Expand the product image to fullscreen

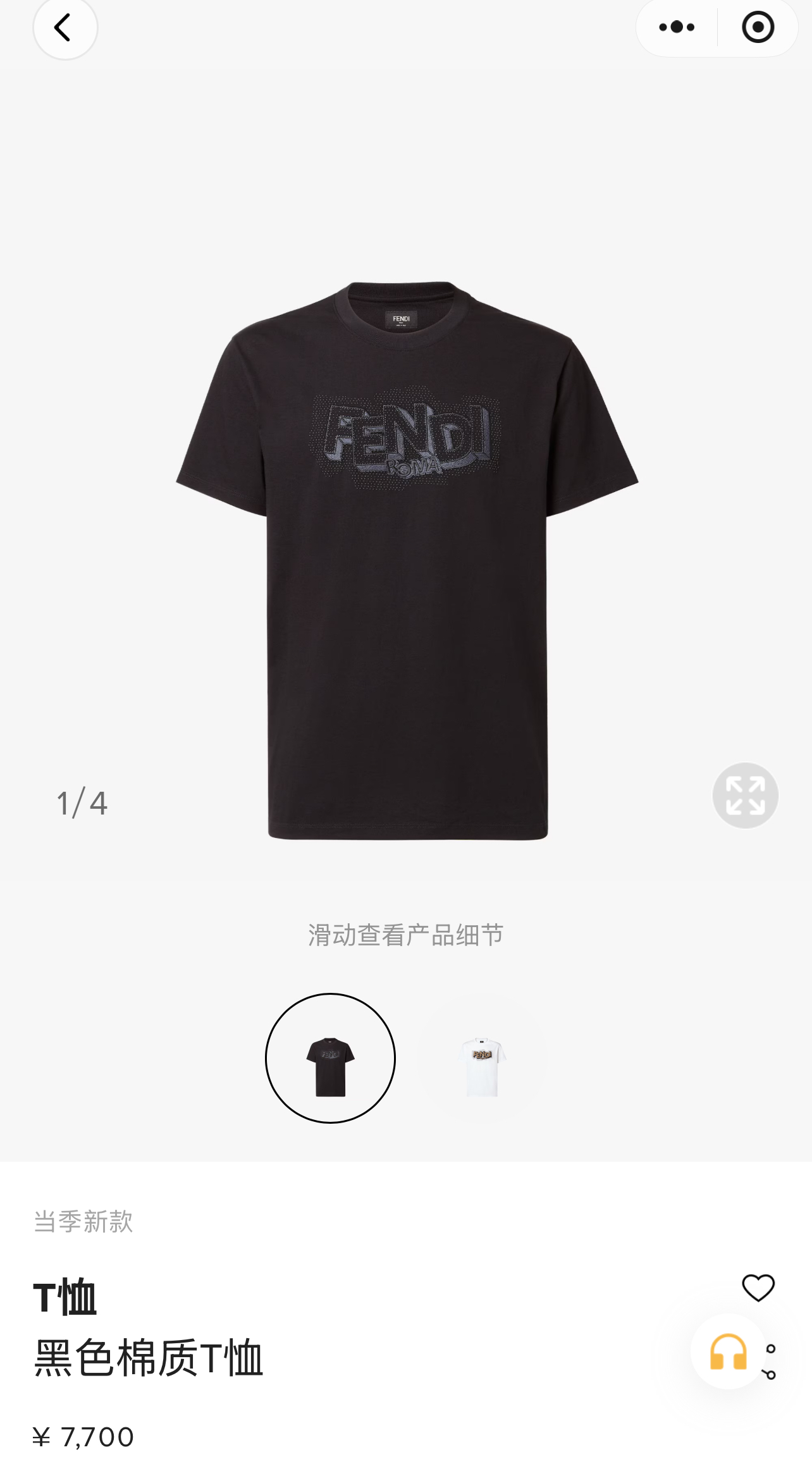coord(745,795)
